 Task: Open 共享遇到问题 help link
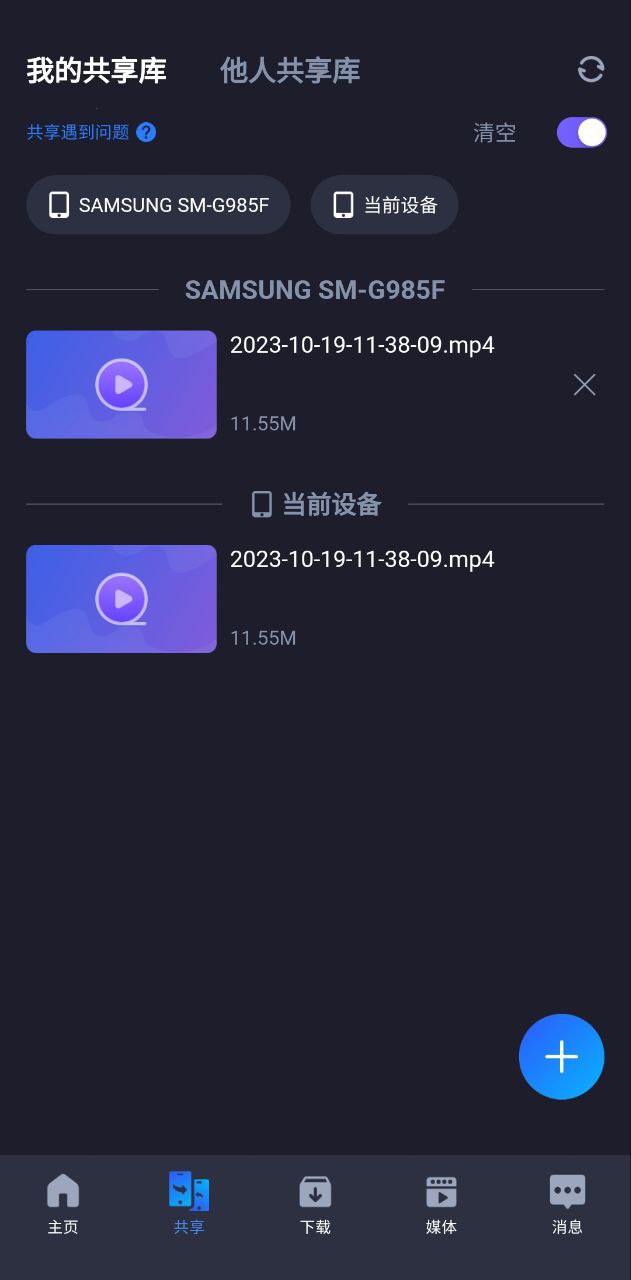point(91,132)
